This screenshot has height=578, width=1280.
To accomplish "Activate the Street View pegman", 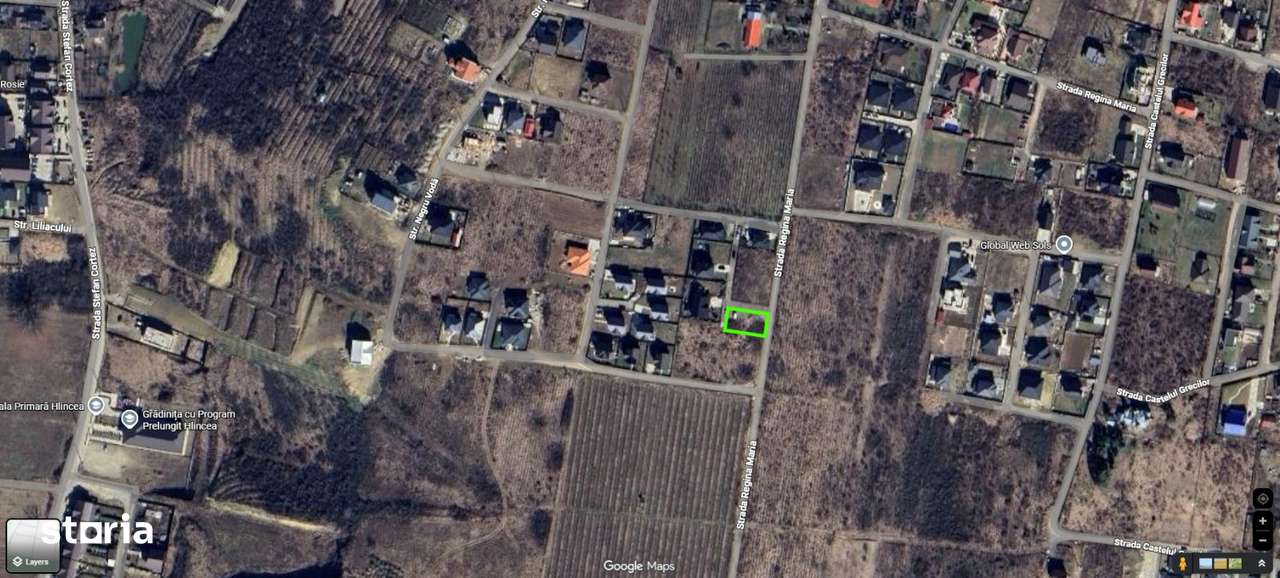I will pos(1182,563).
